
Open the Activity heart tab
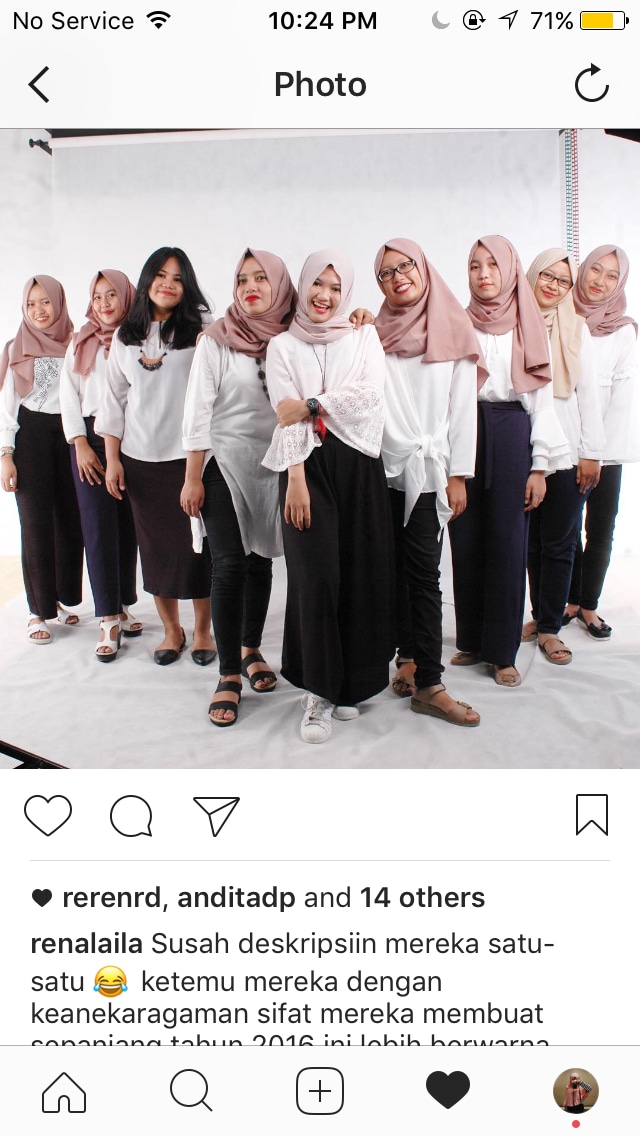[447, 1091]
